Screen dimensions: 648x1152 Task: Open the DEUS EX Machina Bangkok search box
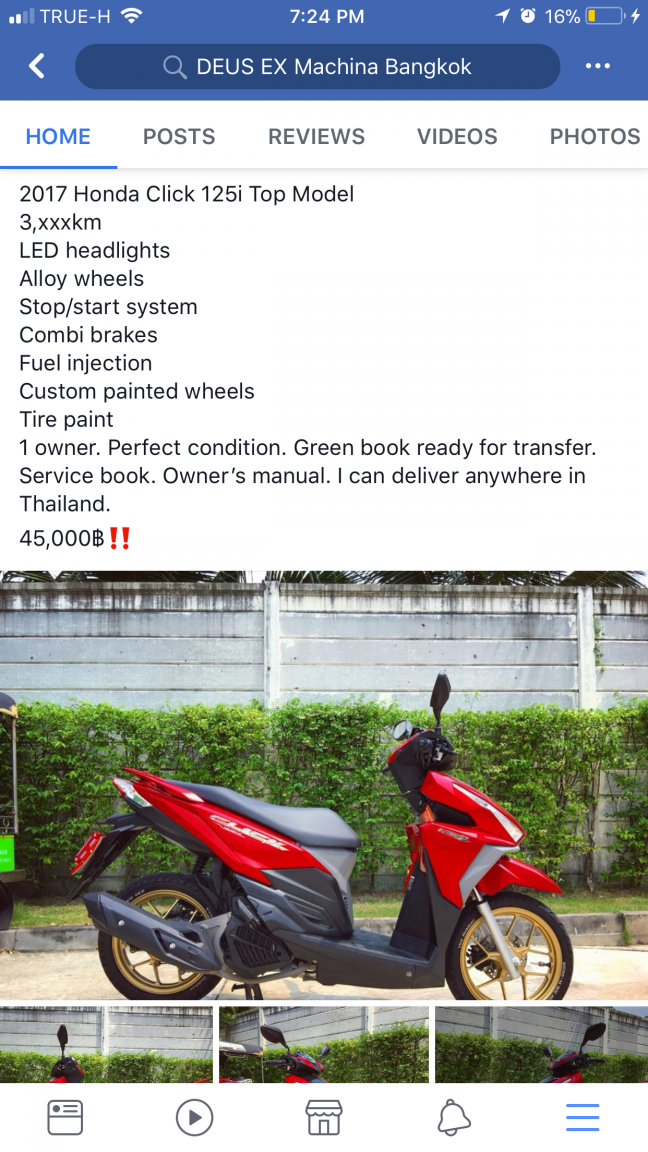317,67
